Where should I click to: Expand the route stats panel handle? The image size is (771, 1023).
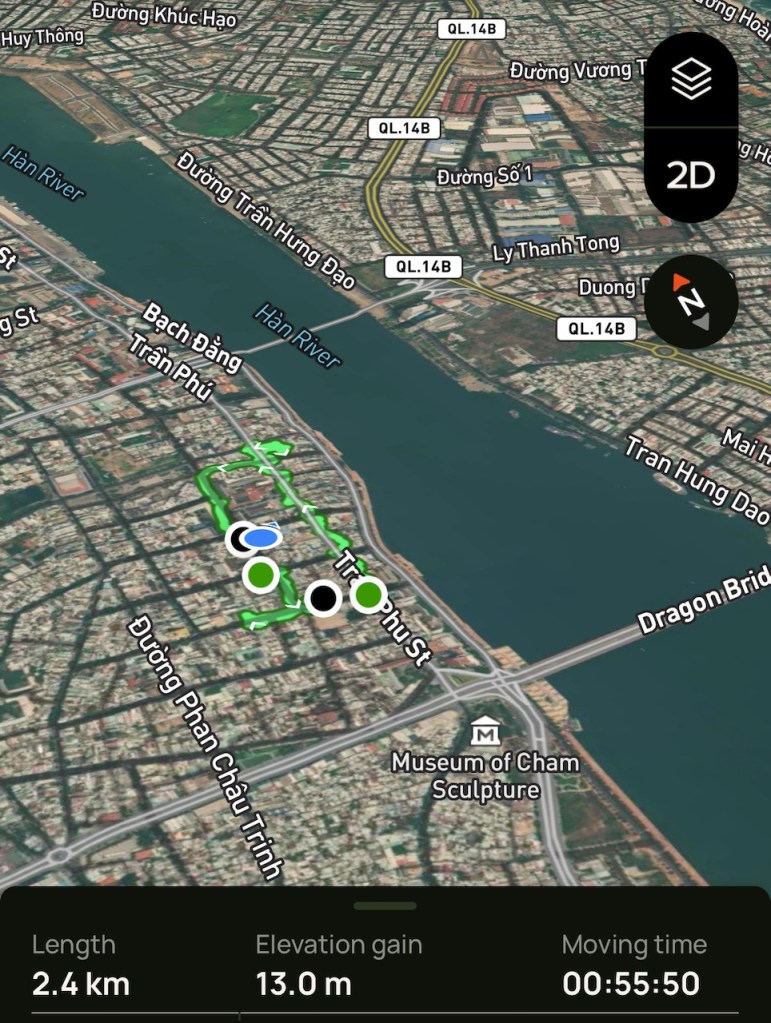pyautogui.click(x=385, y=906)
